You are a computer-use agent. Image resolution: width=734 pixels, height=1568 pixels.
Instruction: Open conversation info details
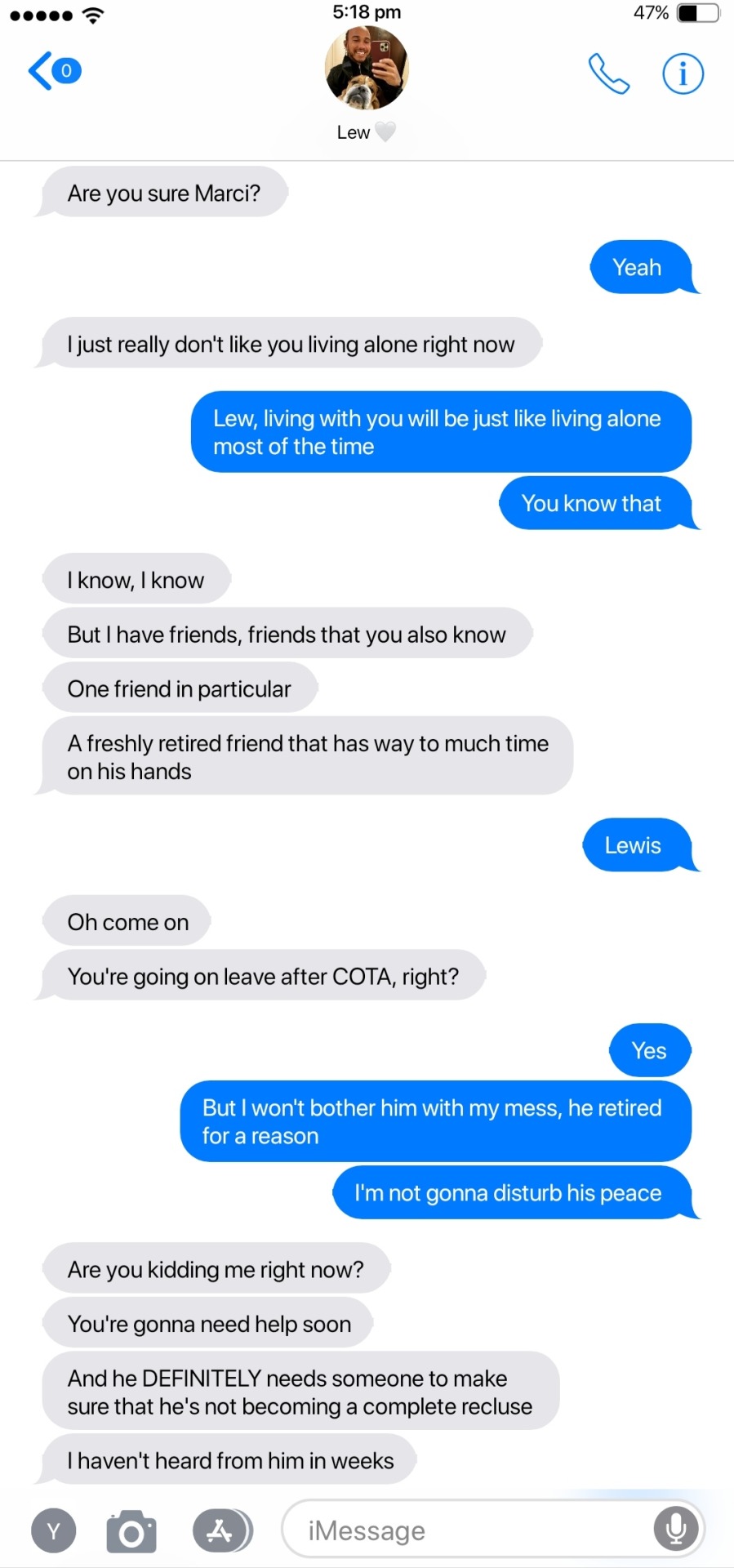coord(683,74)
